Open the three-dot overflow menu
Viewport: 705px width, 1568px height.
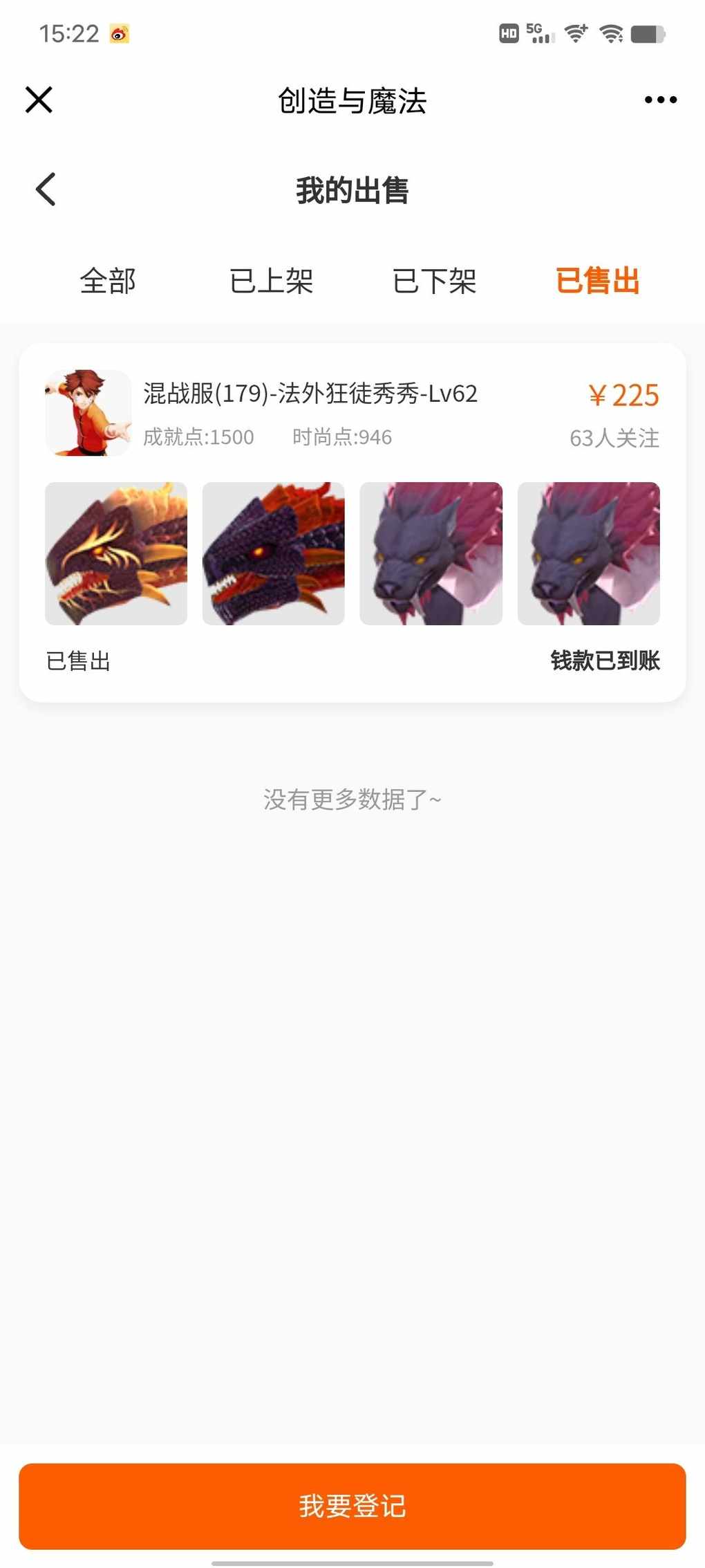660,100
